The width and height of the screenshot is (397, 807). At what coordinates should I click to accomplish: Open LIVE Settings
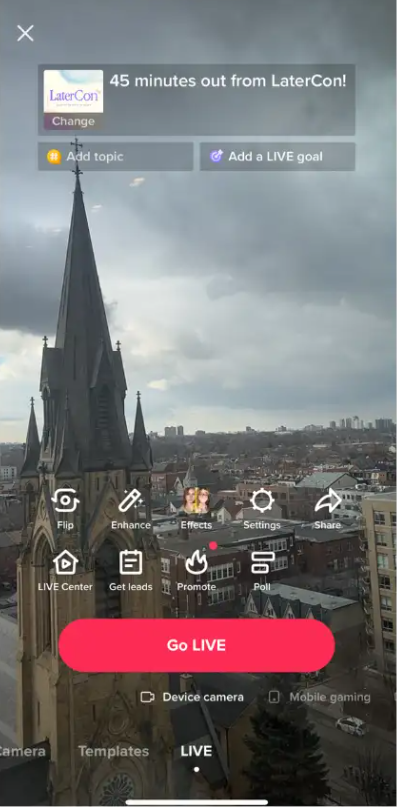coord(262,508)
